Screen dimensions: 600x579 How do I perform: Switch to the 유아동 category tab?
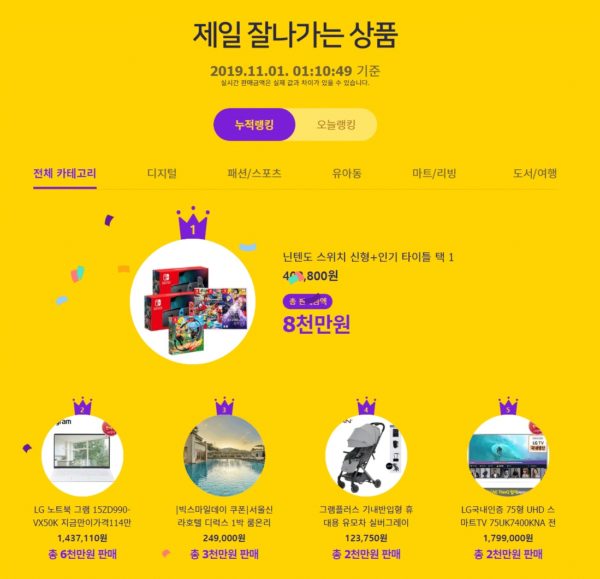347,173
